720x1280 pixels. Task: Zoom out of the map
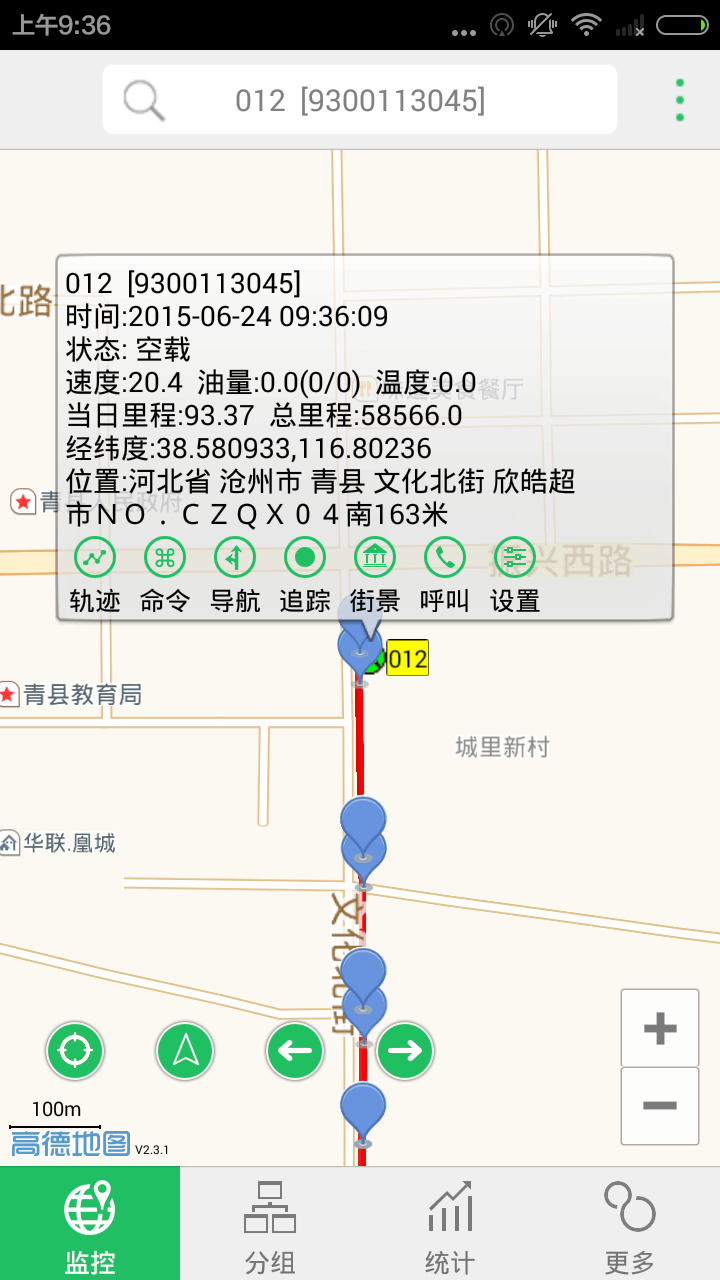point(659,1104)
